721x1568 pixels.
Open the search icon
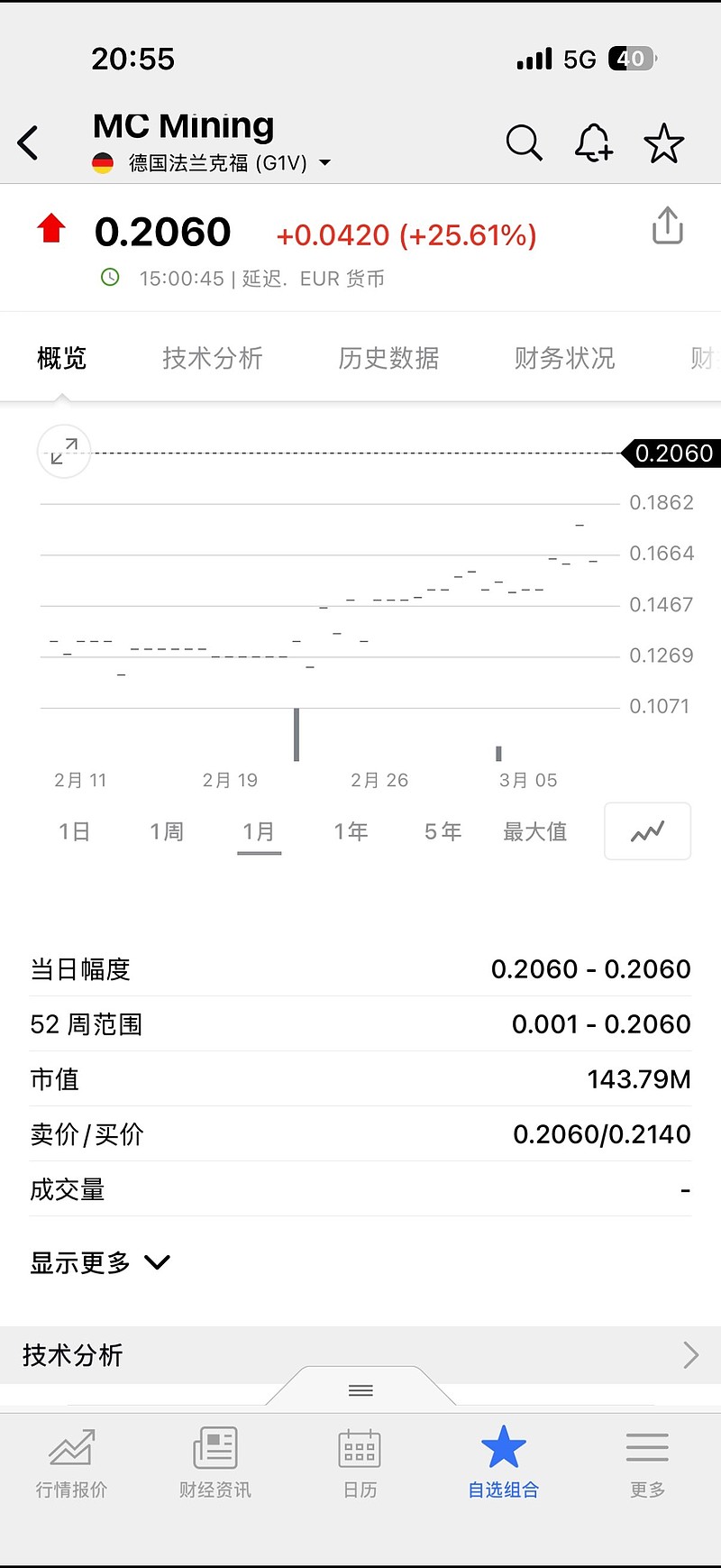coord(525,142)
